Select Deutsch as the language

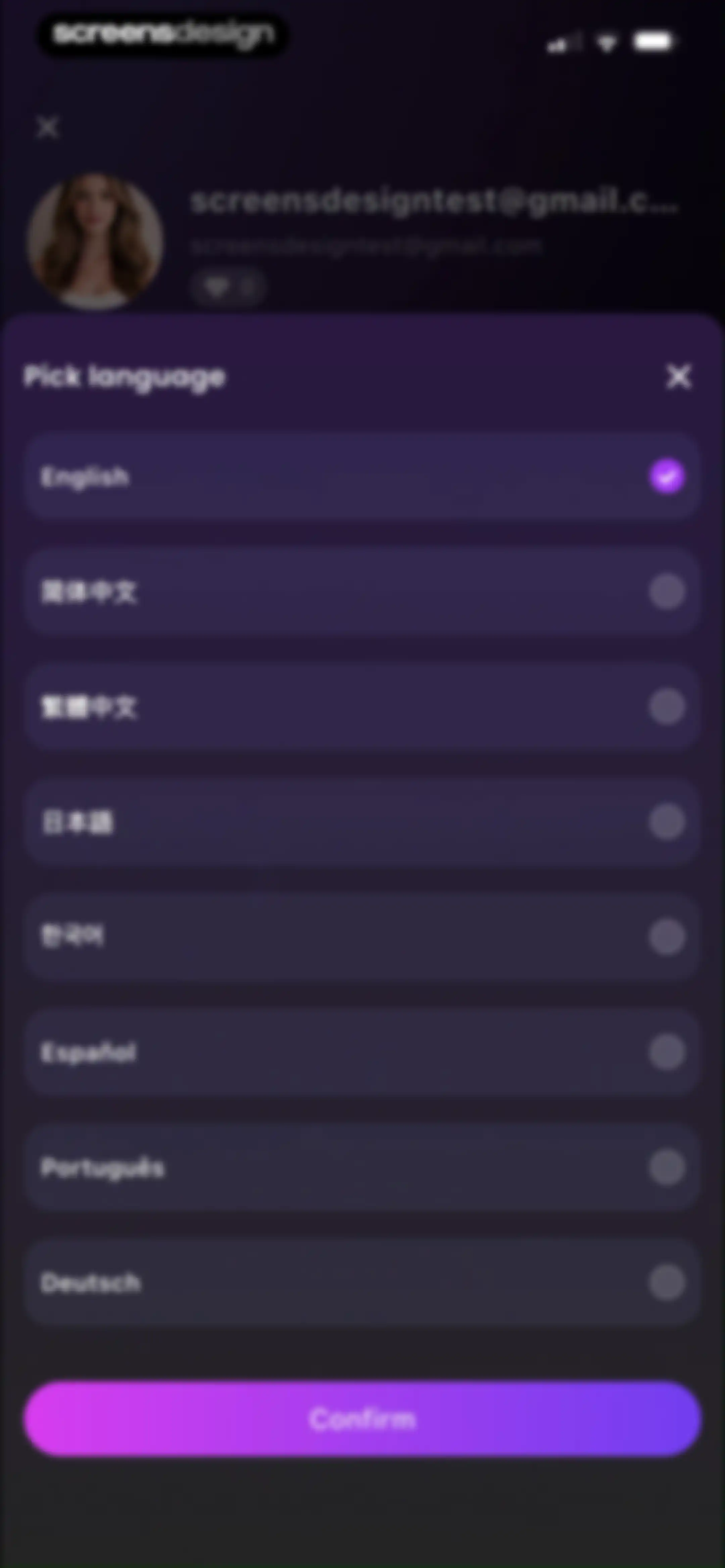tap(362, 1283)
